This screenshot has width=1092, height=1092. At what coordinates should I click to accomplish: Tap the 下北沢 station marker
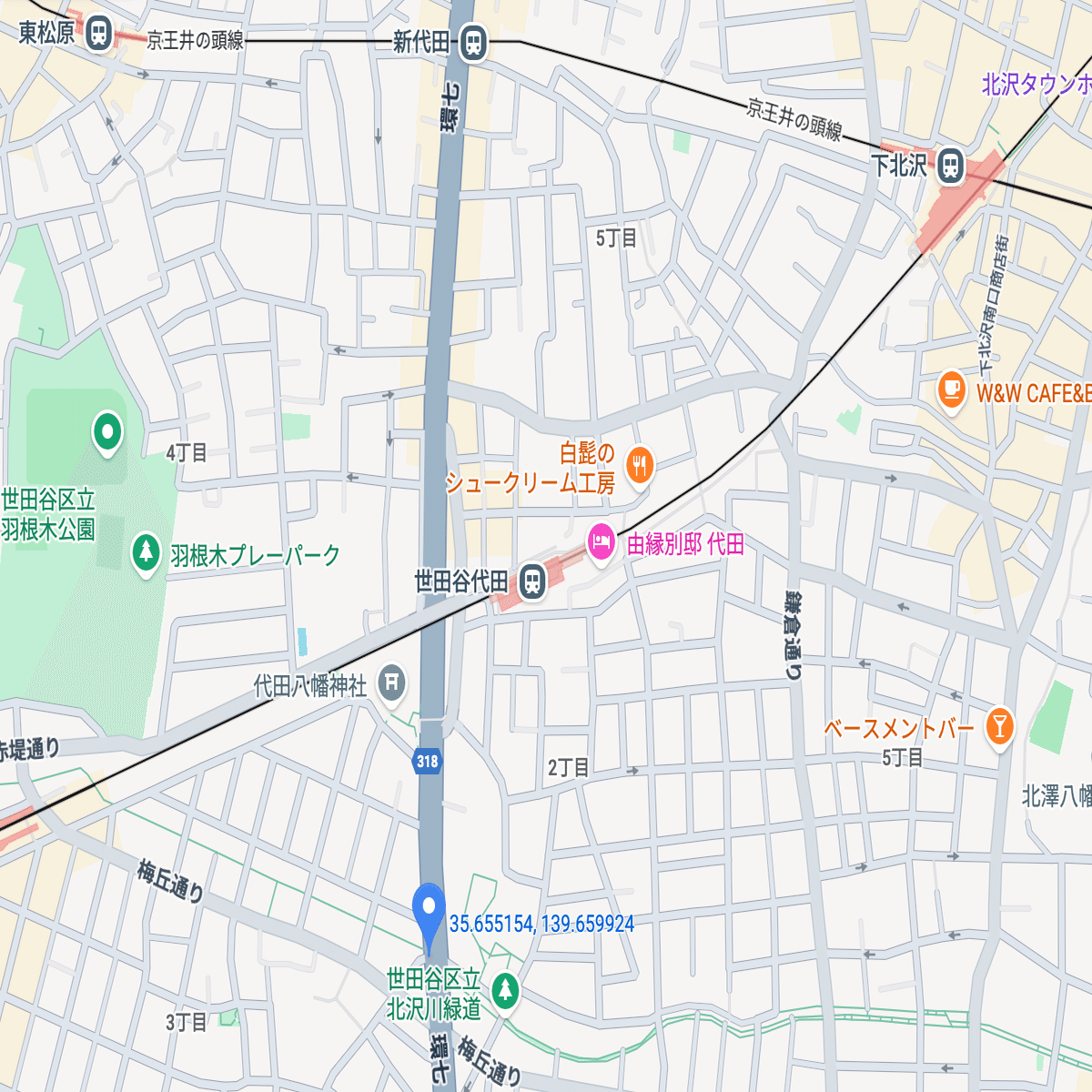[x=951, y=166]
